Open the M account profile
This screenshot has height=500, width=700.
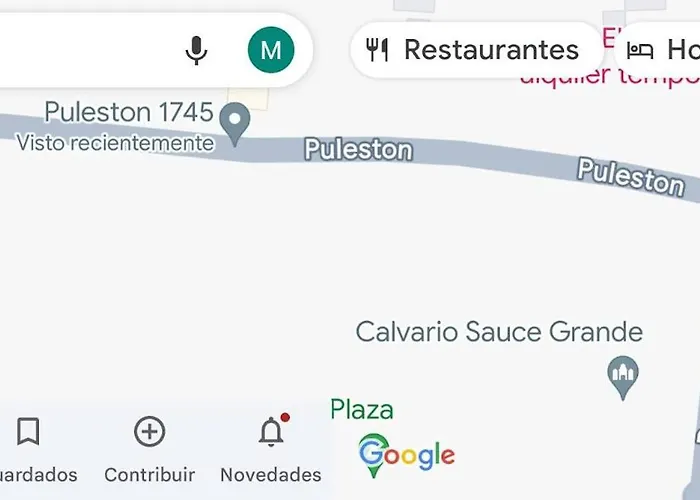270,50
